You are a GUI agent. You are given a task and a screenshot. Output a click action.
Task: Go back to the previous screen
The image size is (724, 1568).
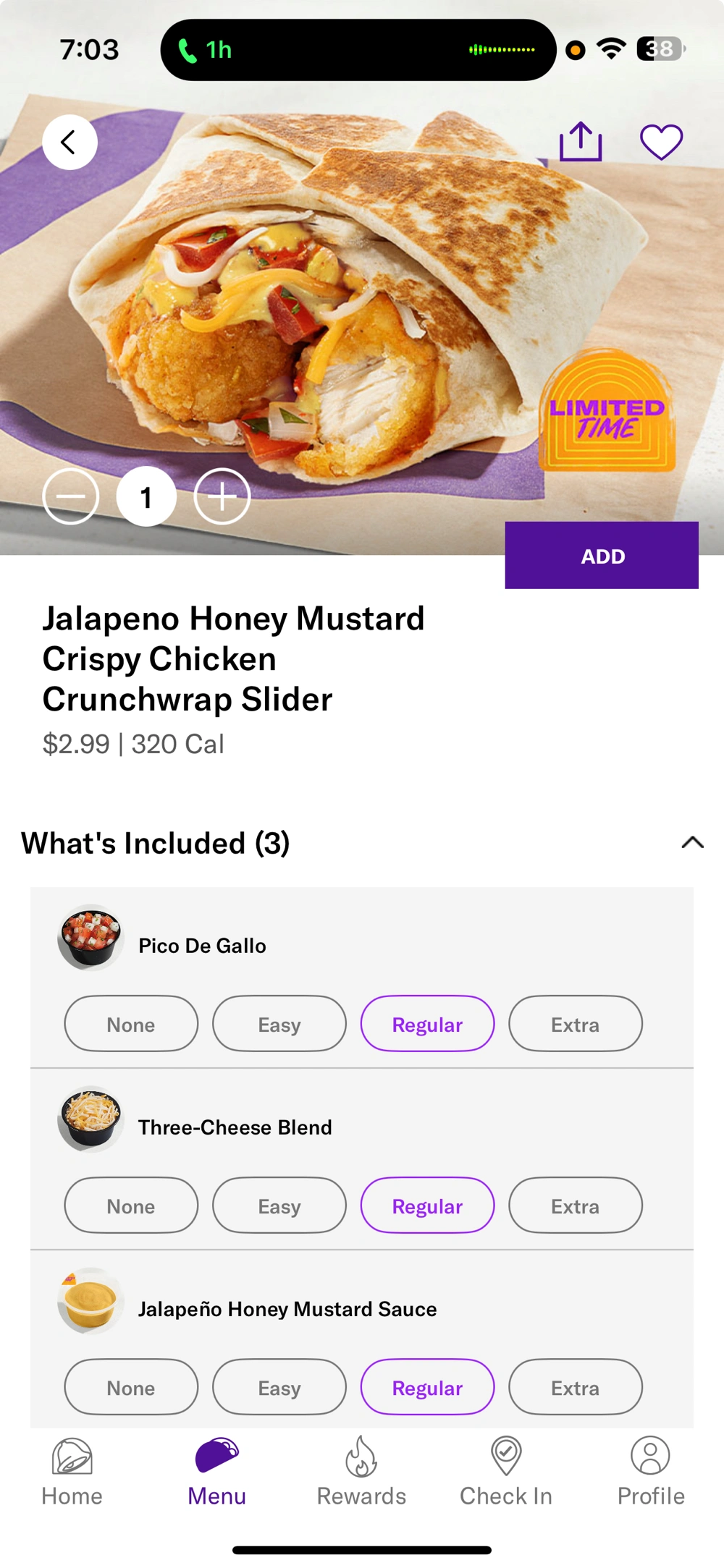[x=70, y=142]
